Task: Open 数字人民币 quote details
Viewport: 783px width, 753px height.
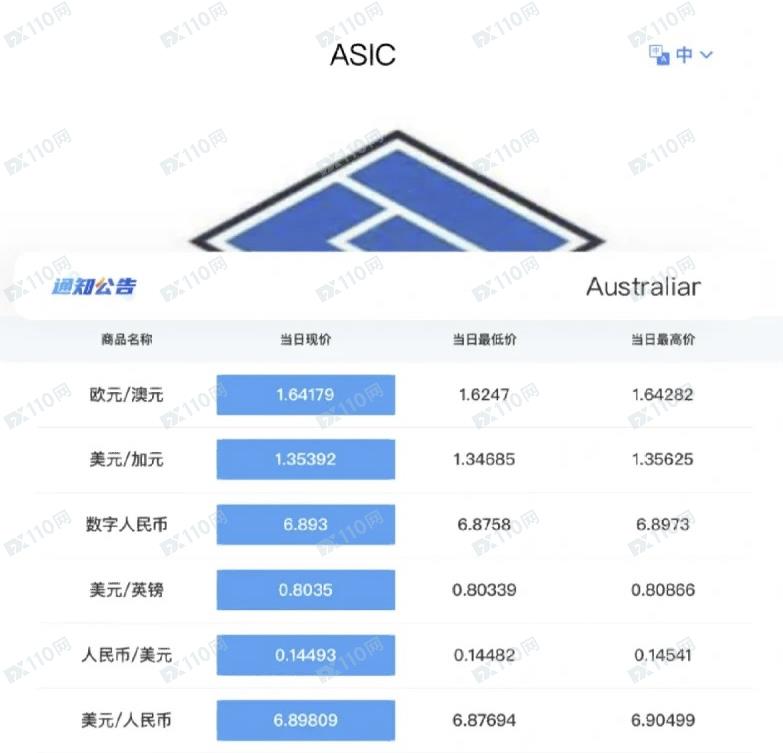Action: [126, 524]
